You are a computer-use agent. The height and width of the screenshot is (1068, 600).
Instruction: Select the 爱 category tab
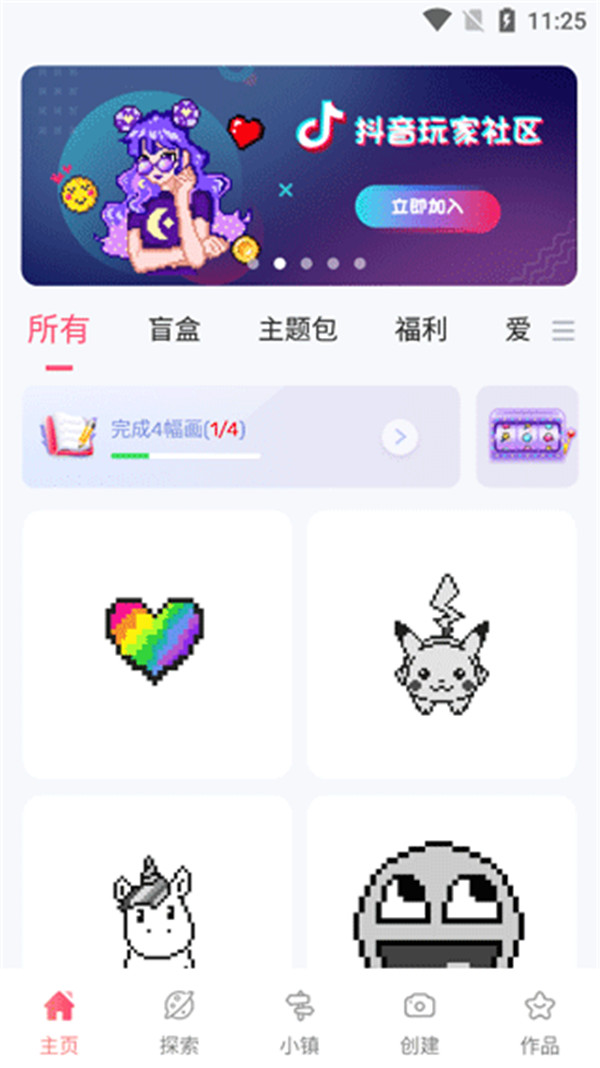[518, 329]
